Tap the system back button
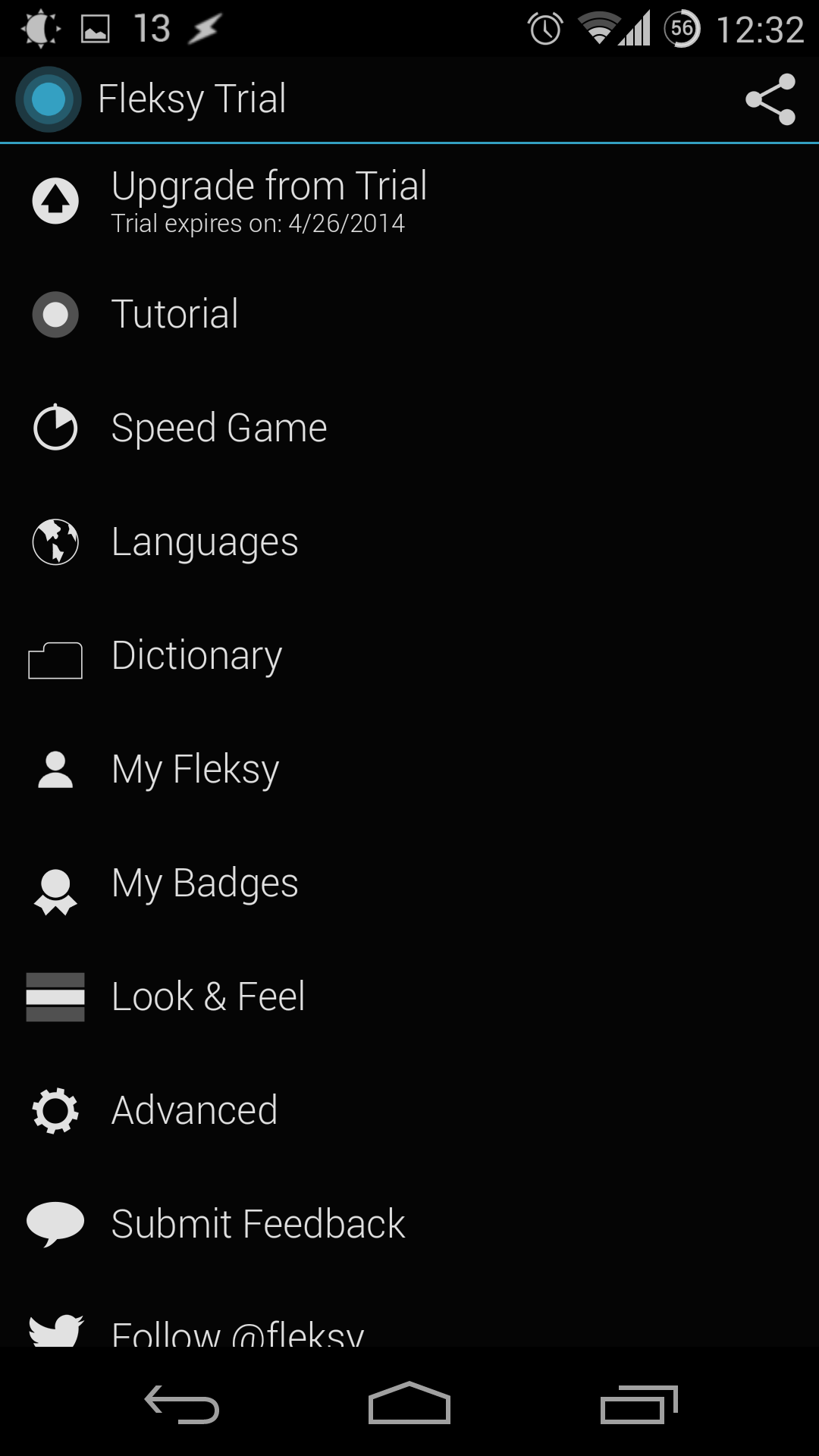This screenshot has height=1456, width=819. (182, 1404)
